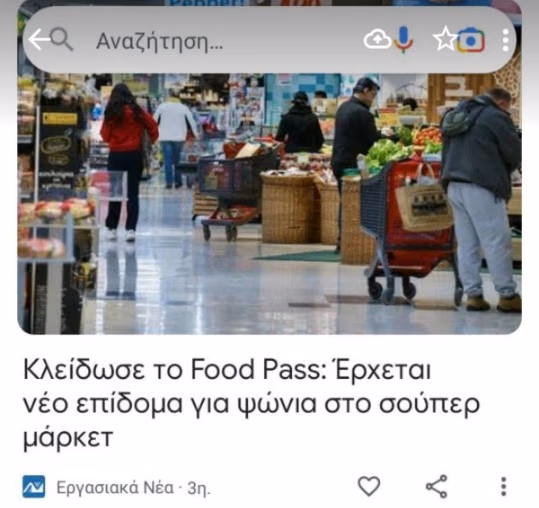Share the Food Pass article

point(437,486)
